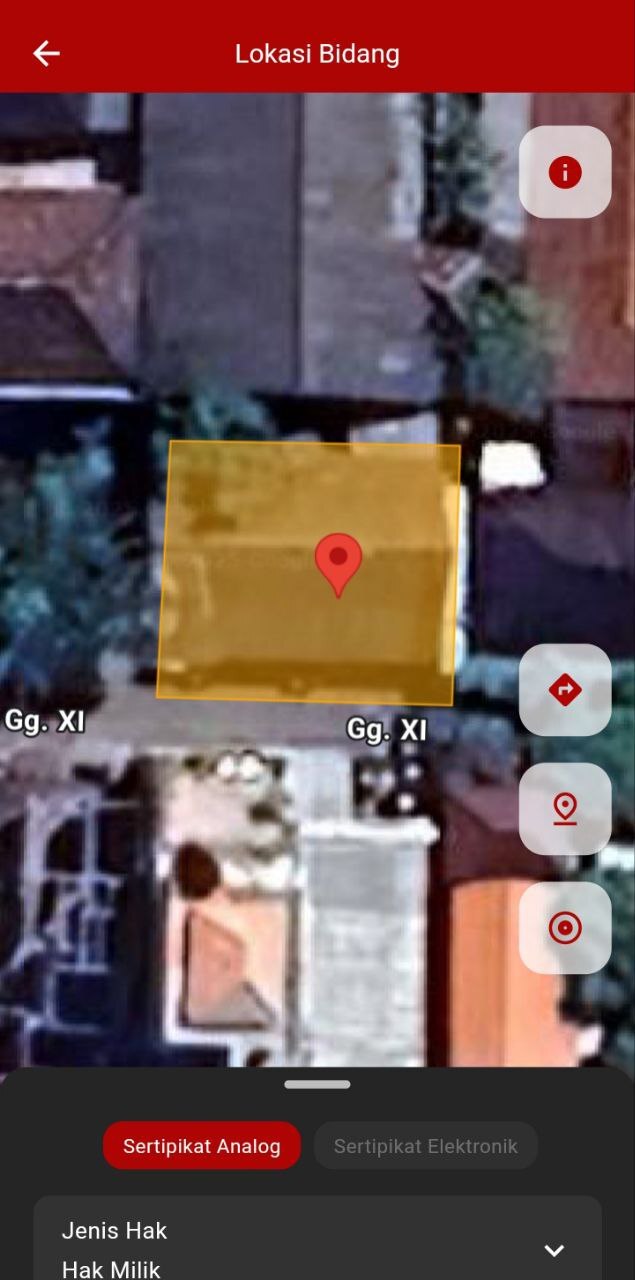Open the info button on the map
Viewport: 635px width, 1280px height.
tap(565, 172)
